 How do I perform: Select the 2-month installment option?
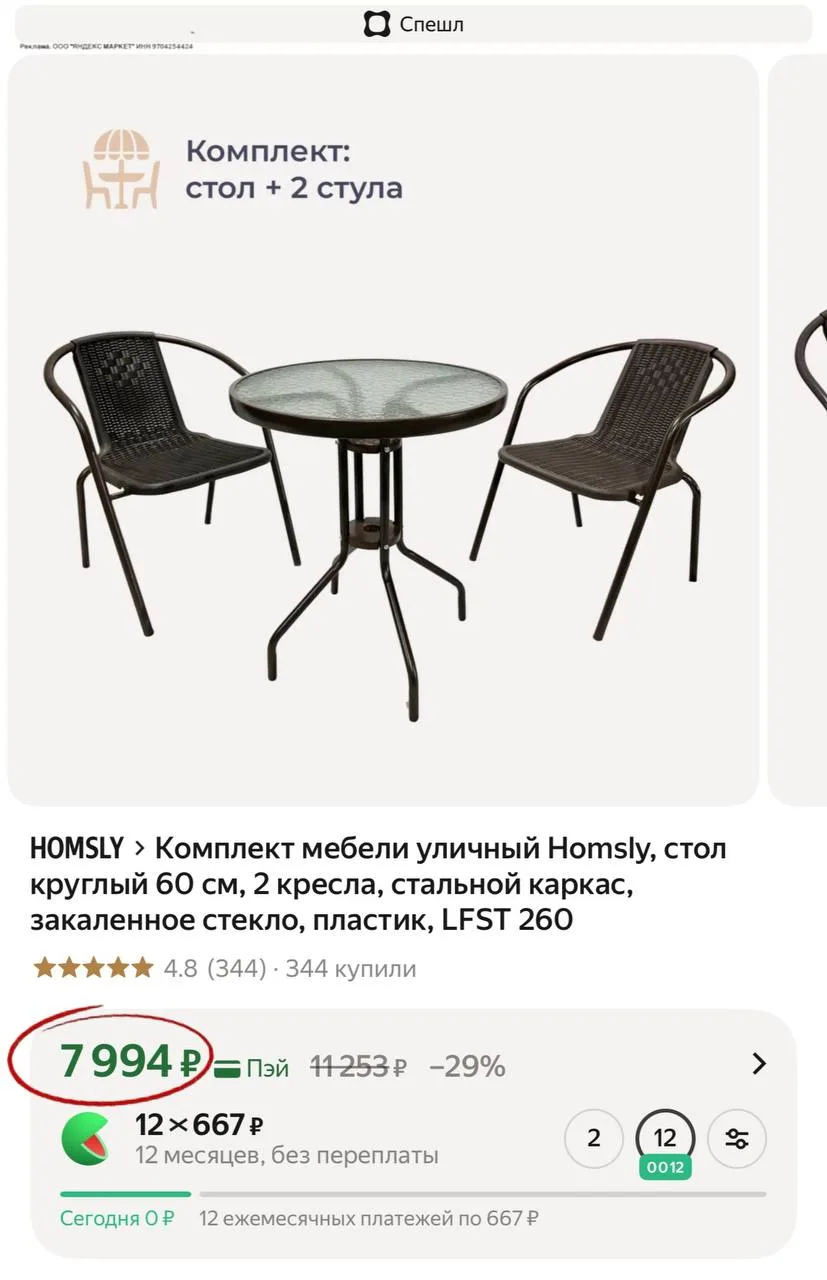[x=594, y=1138]
